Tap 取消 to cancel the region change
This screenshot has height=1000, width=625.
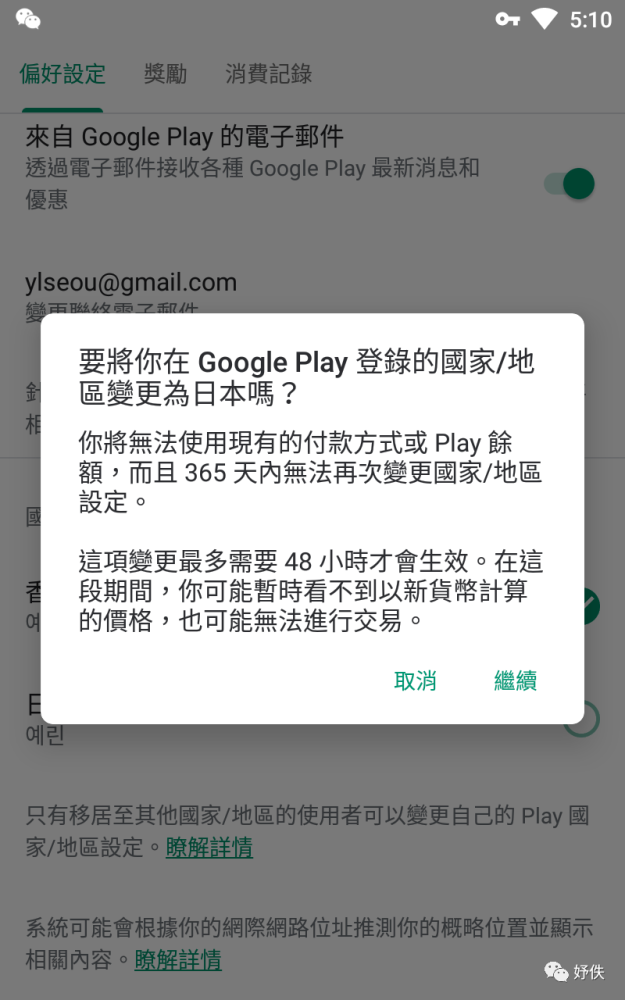tap(415, 681)
